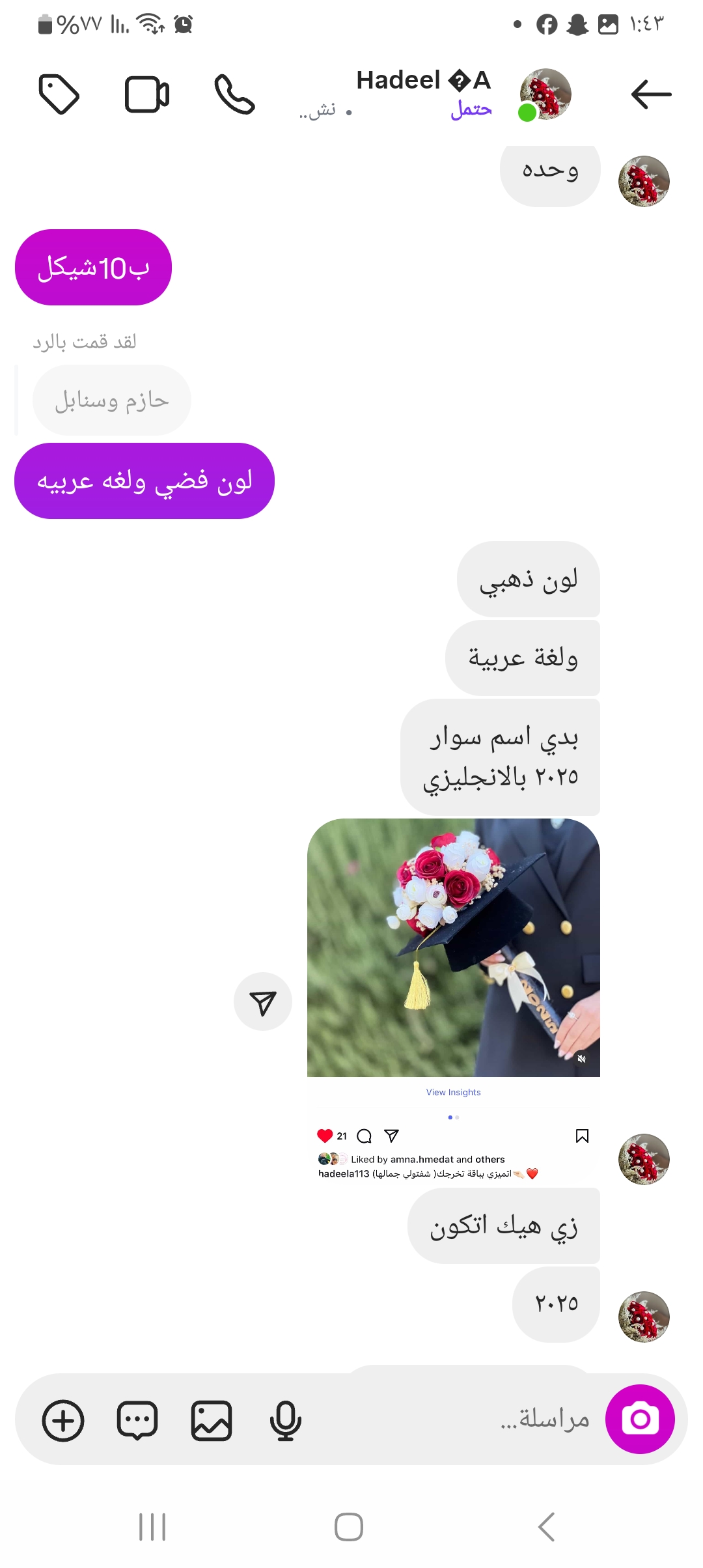The image size is (703, 1568).
Task: Go back using the arrow
Action: click(651, 94)
